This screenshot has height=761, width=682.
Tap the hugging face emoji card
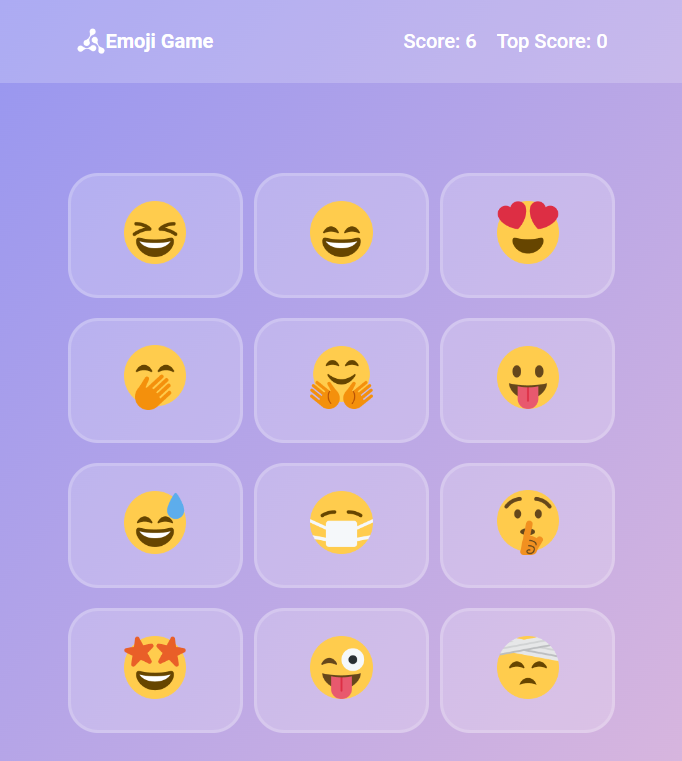[341, 380]
